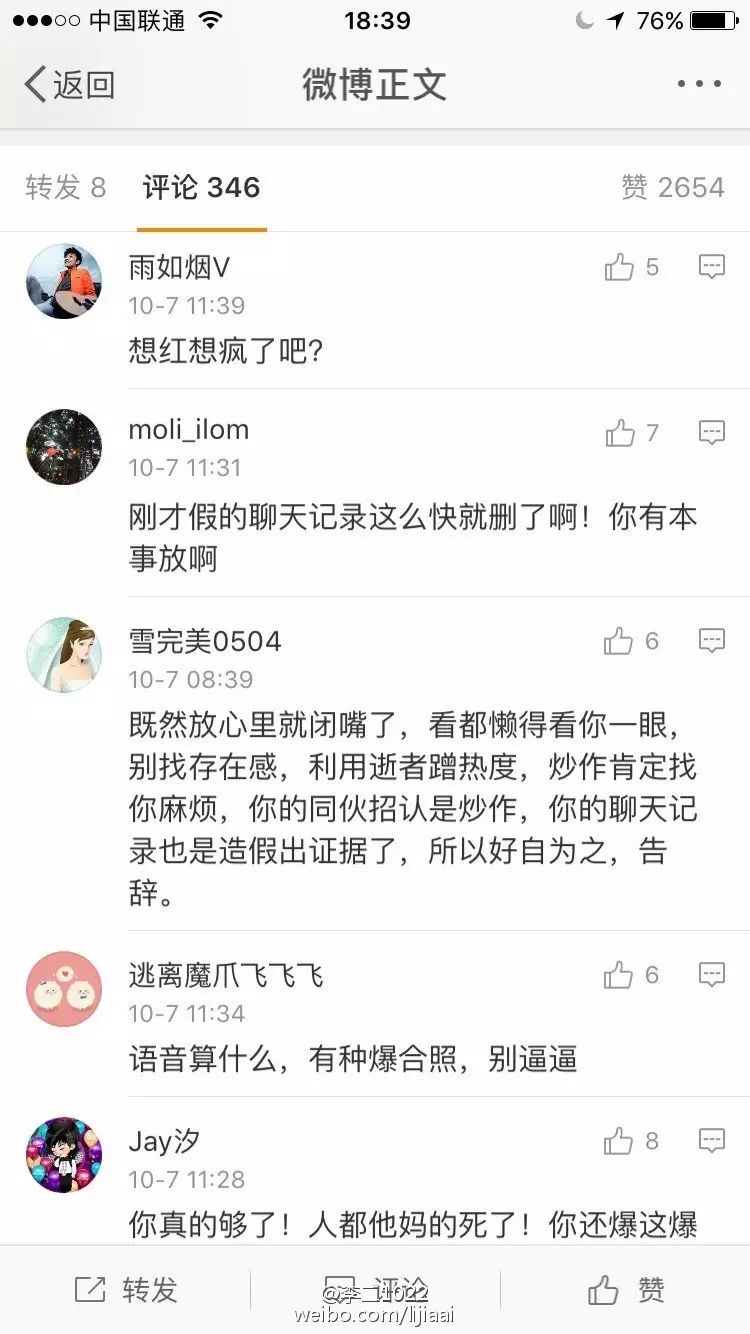
Task: Like 逃离魔爪飞飞飞's comment
Action: click(620, 975)
